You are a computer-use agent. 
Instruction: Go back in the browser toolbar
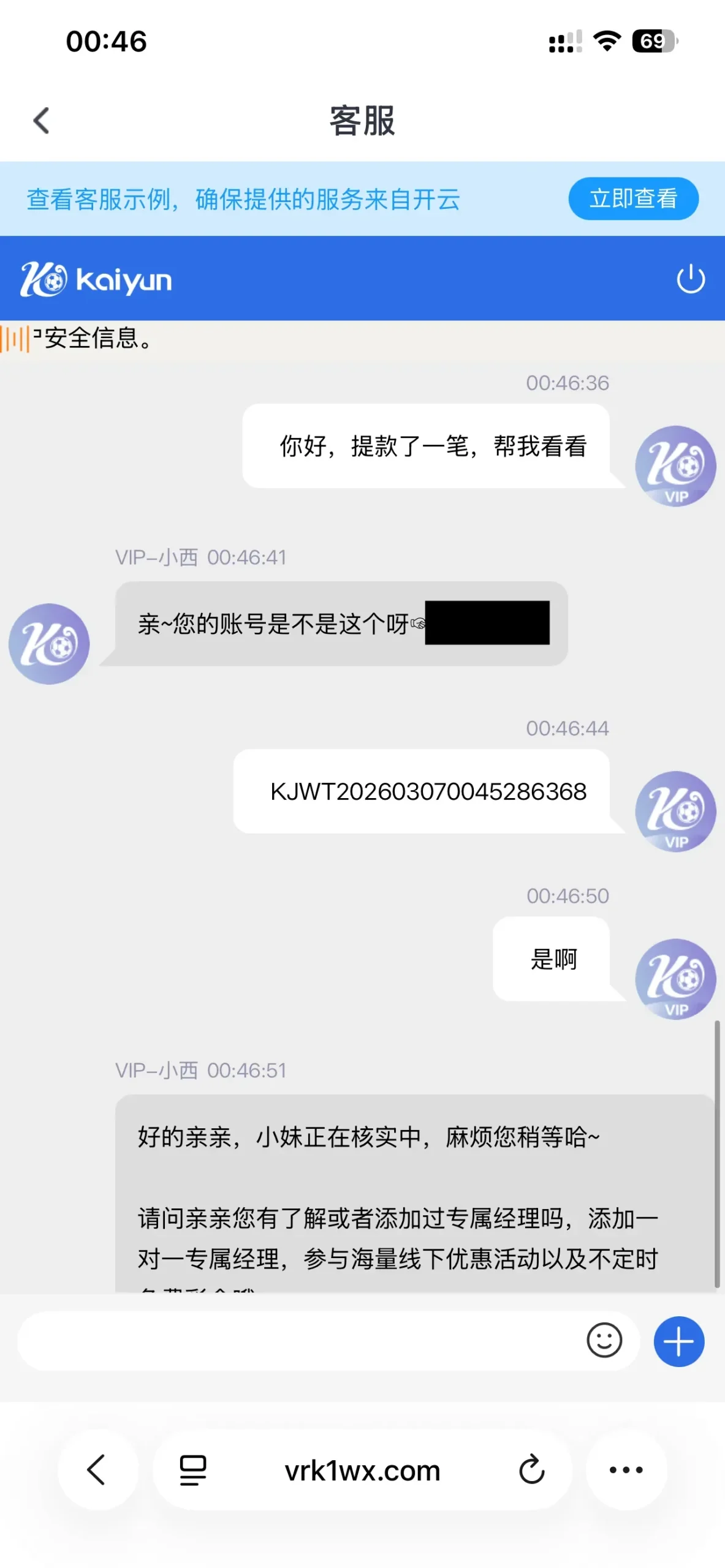pyautogui.click(x=97, y=1469)
